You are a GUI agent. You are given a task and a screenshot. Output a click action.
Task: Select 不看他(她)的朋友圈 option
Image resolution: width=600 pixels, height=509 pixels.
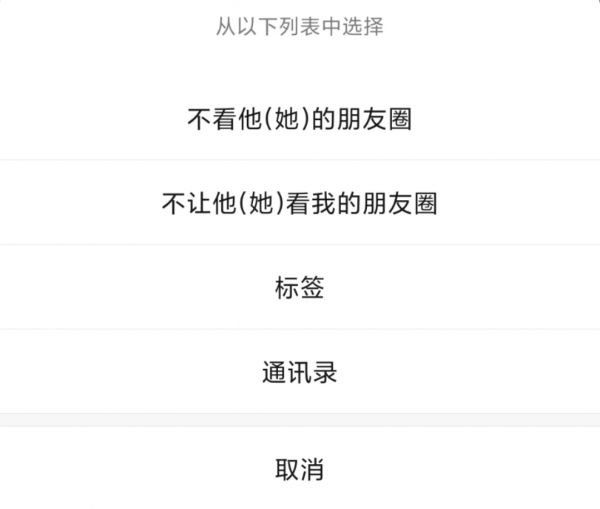point(300,118)
